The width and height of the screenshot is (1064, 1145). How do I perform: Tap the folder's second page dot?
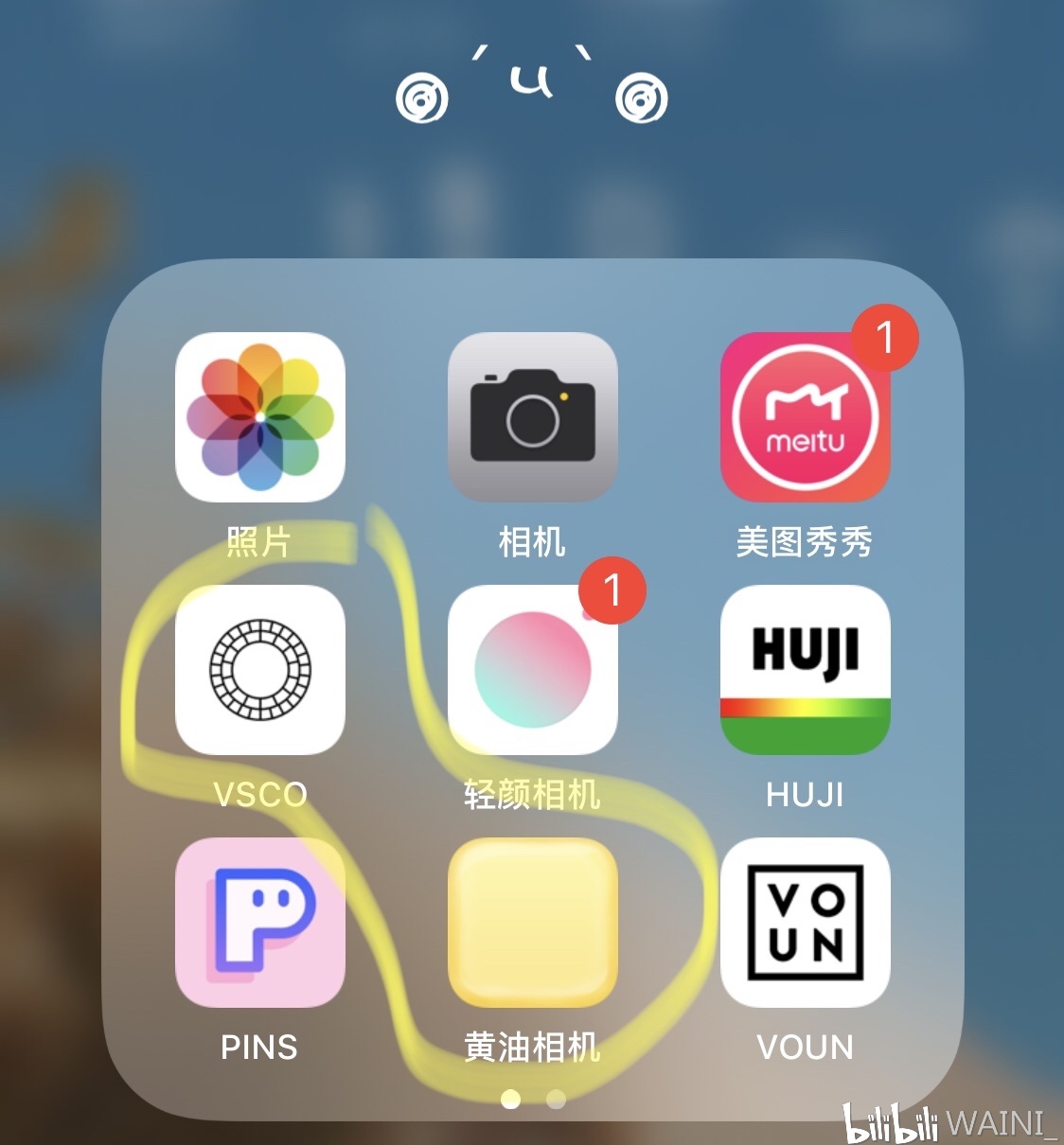[x=556, y=1099]
